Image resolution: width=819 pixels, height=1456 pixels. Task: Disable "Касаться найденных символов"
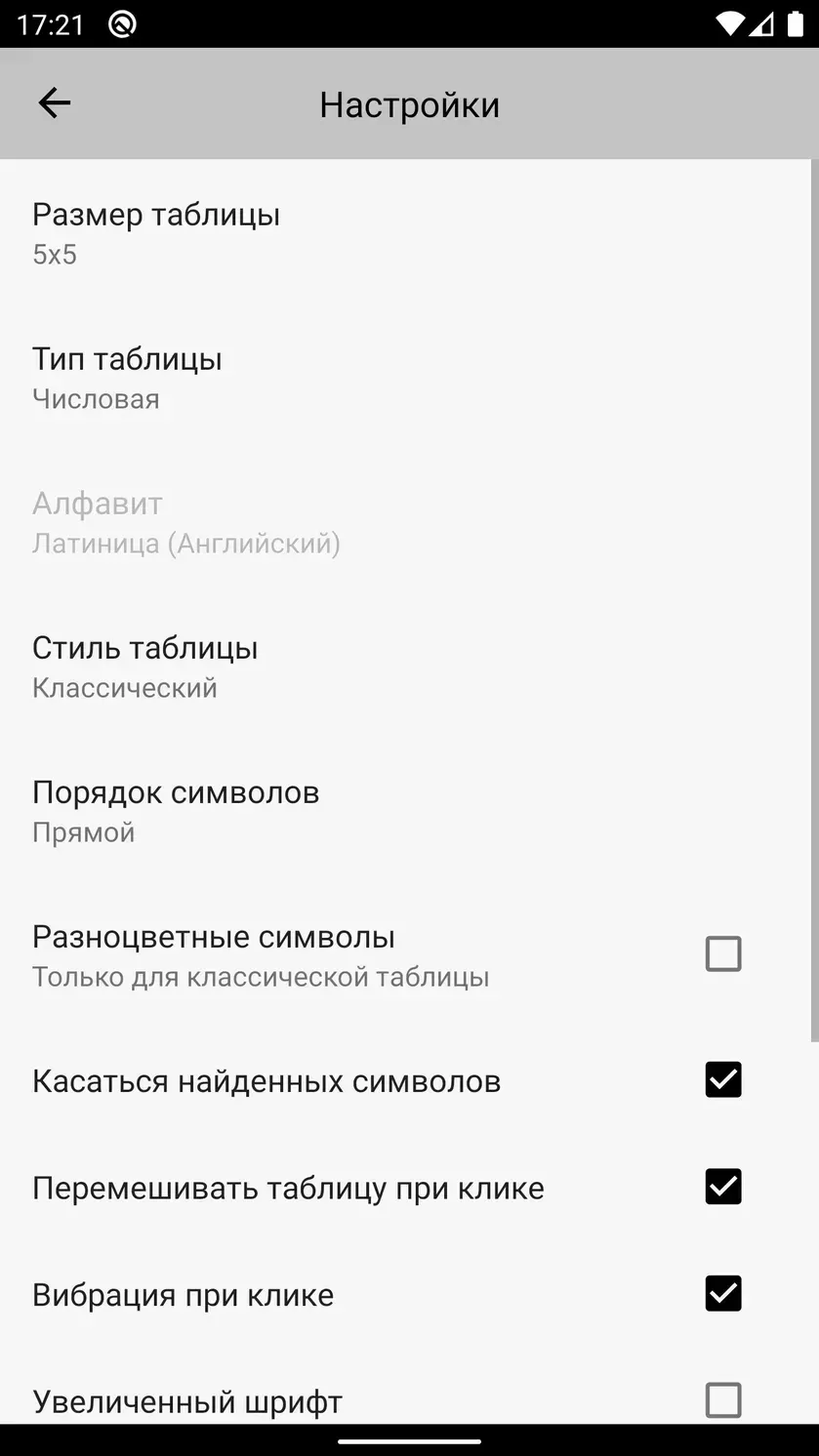(x=723, y=1079)
